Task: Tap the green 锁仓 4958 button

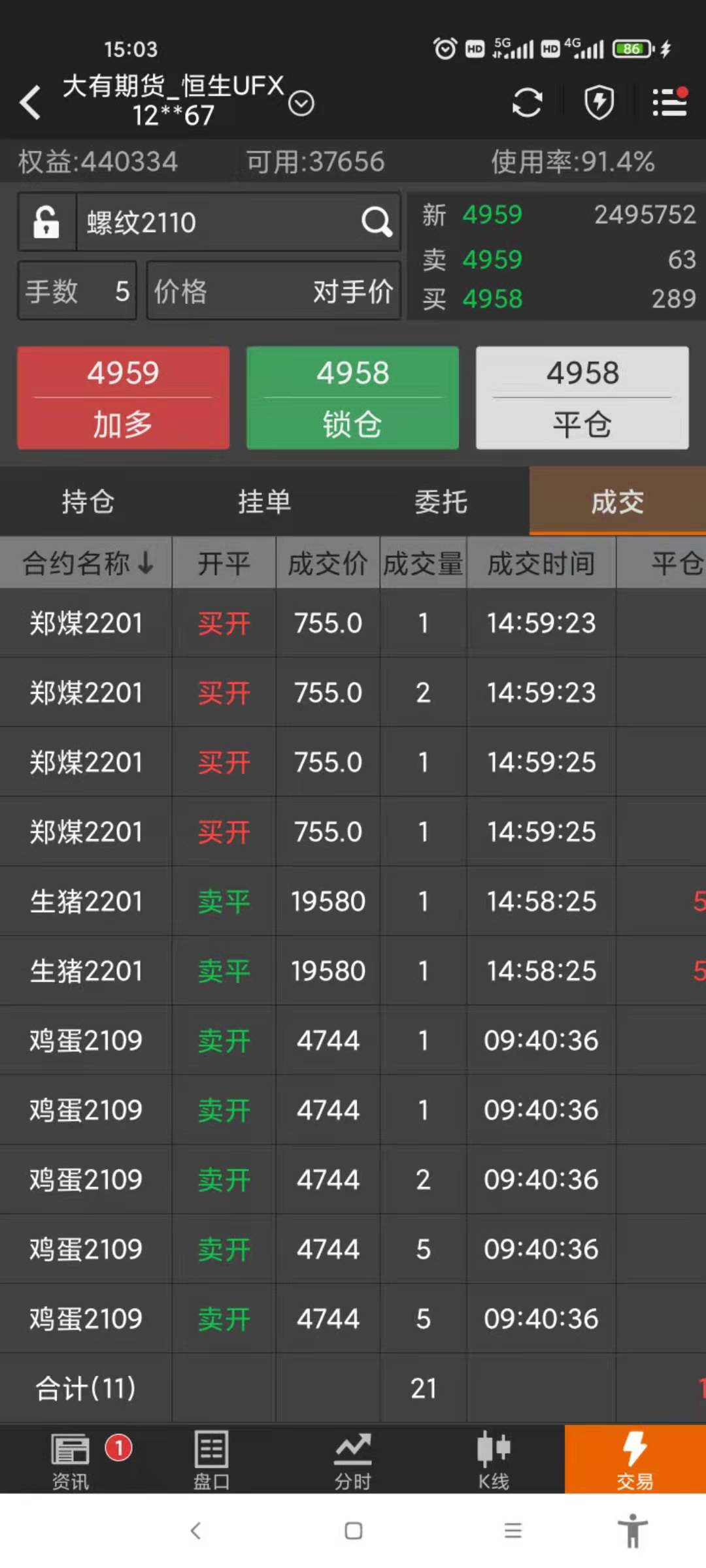Action: tap(352, 398)
